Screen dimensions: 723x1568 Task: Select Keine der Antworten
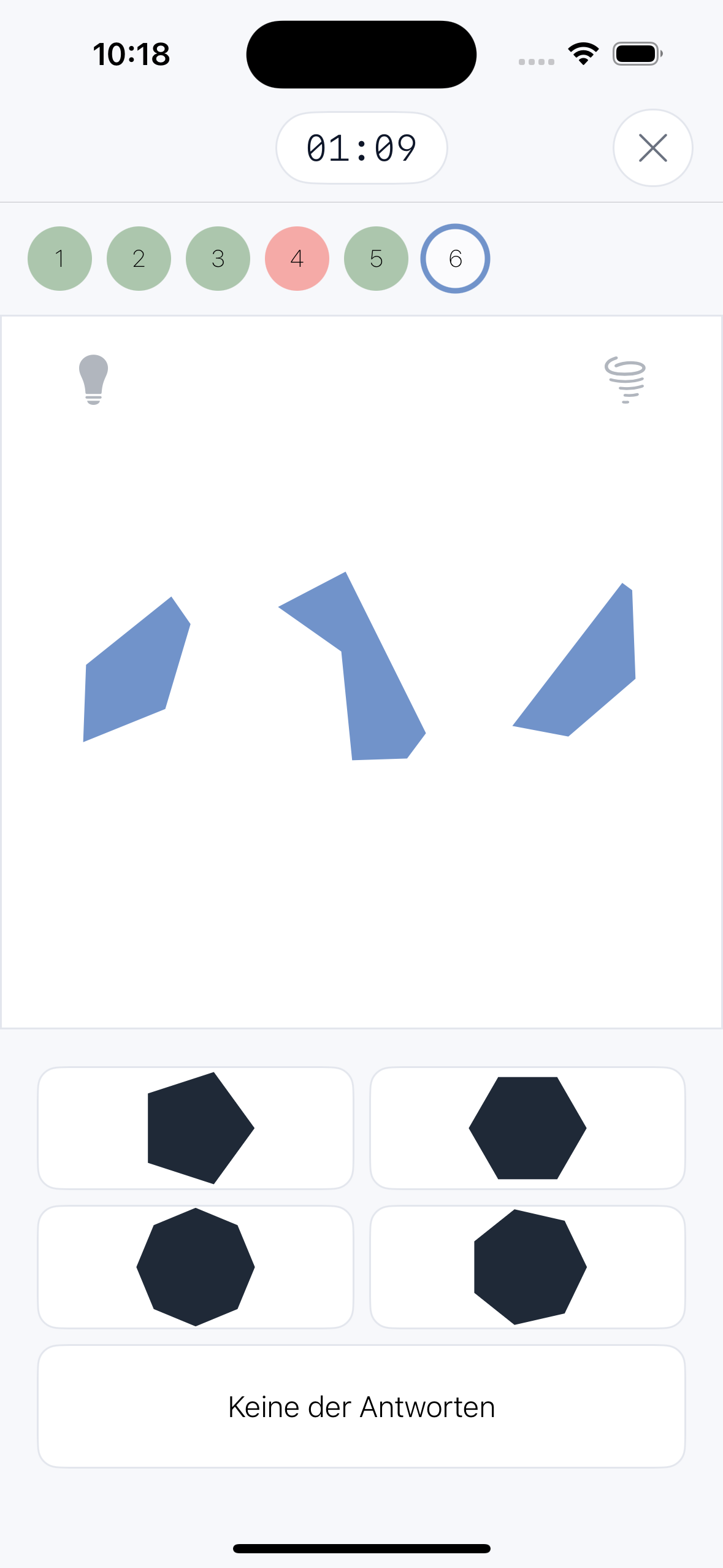(361, 1407)
